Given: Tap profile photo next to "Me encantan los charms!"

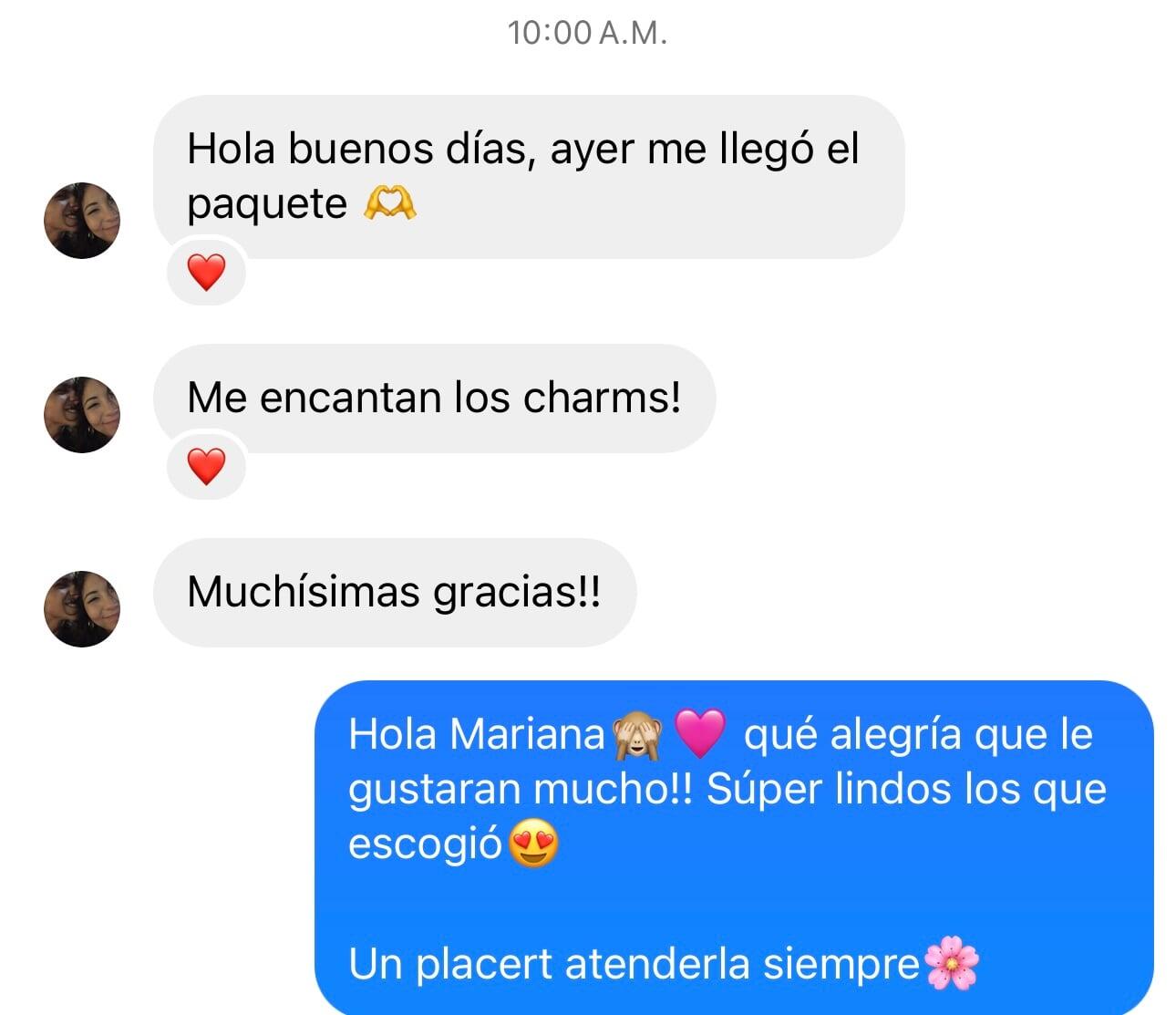Looking at the screenshot, I should pyautogui.click(x=82, y=415).
